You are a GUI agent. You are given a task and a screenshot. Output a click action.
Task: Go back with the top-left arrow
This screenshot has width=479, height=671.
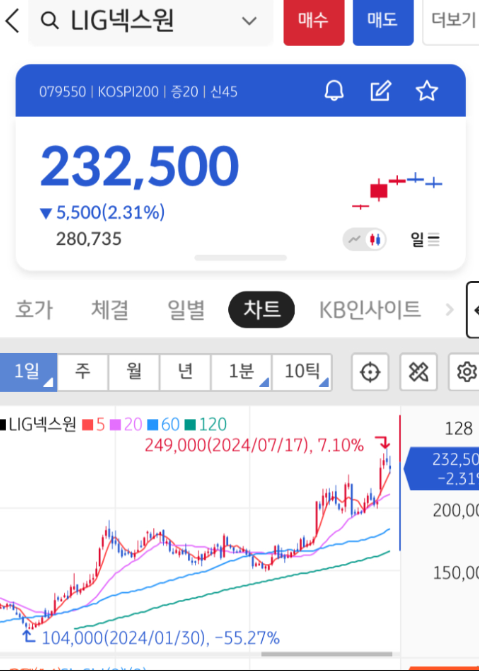click(x=12, y=21)
